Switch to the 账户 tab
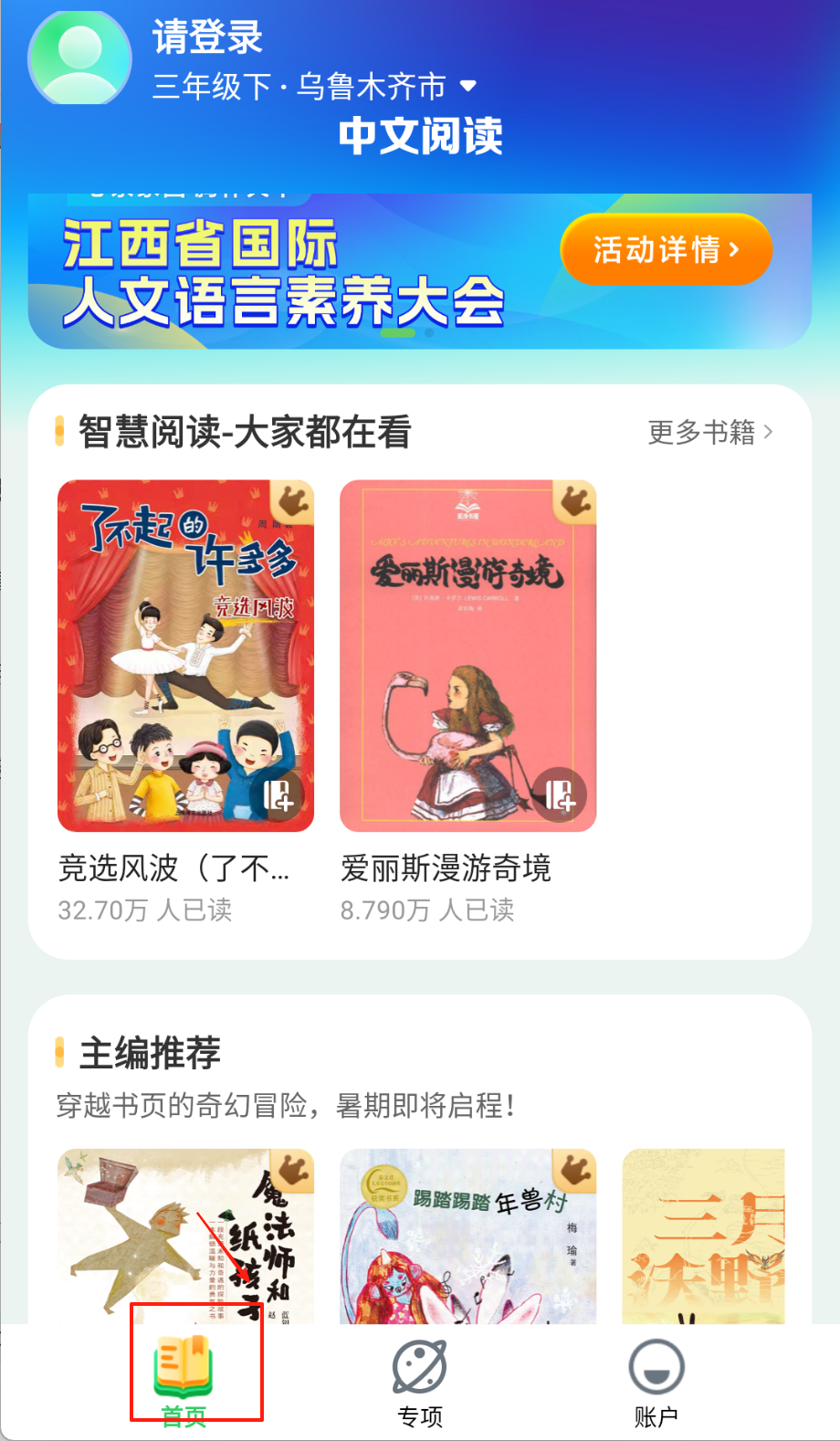The image size is (840, 1441). point(656,1381)
